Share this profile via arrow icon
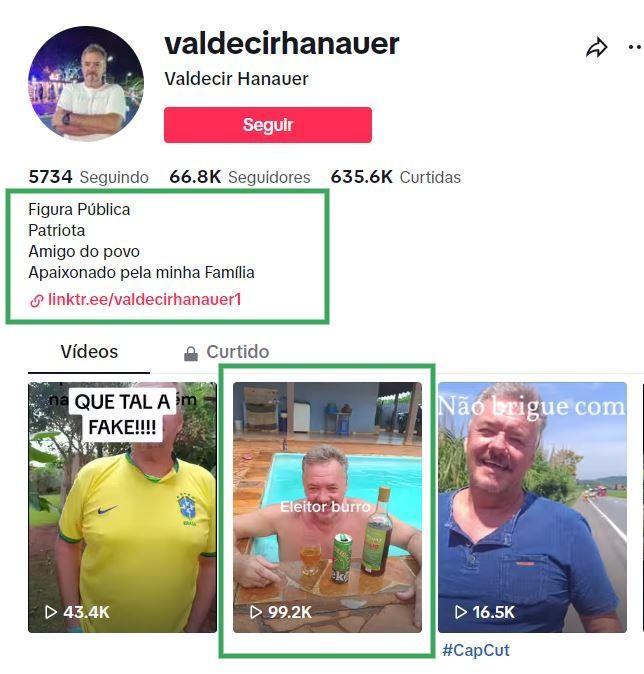The image size is (644, 674). click(x=597, y=48)
